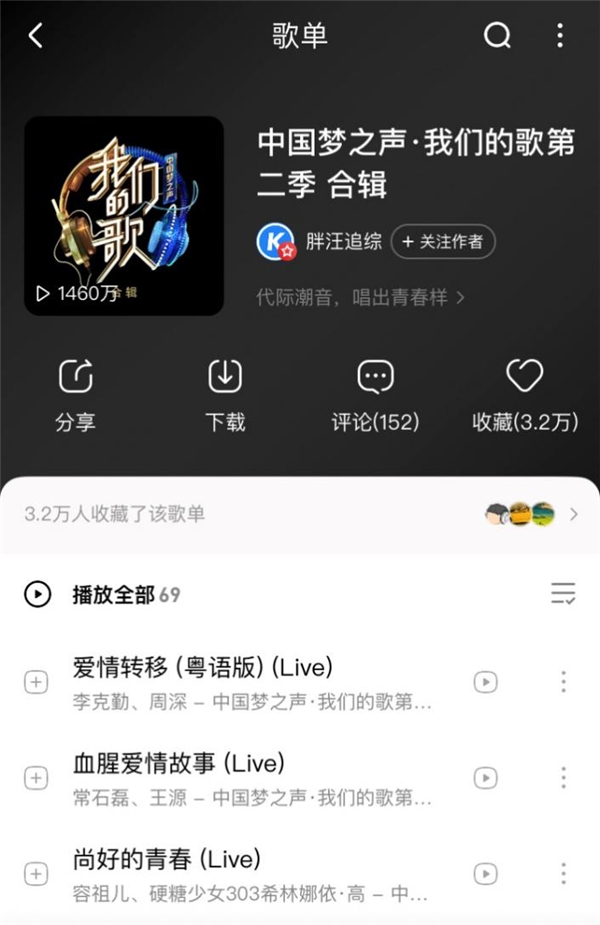Screen dimensions: 600x925
Task: Open the top-right overflow menu
Action: coord(560,36)
